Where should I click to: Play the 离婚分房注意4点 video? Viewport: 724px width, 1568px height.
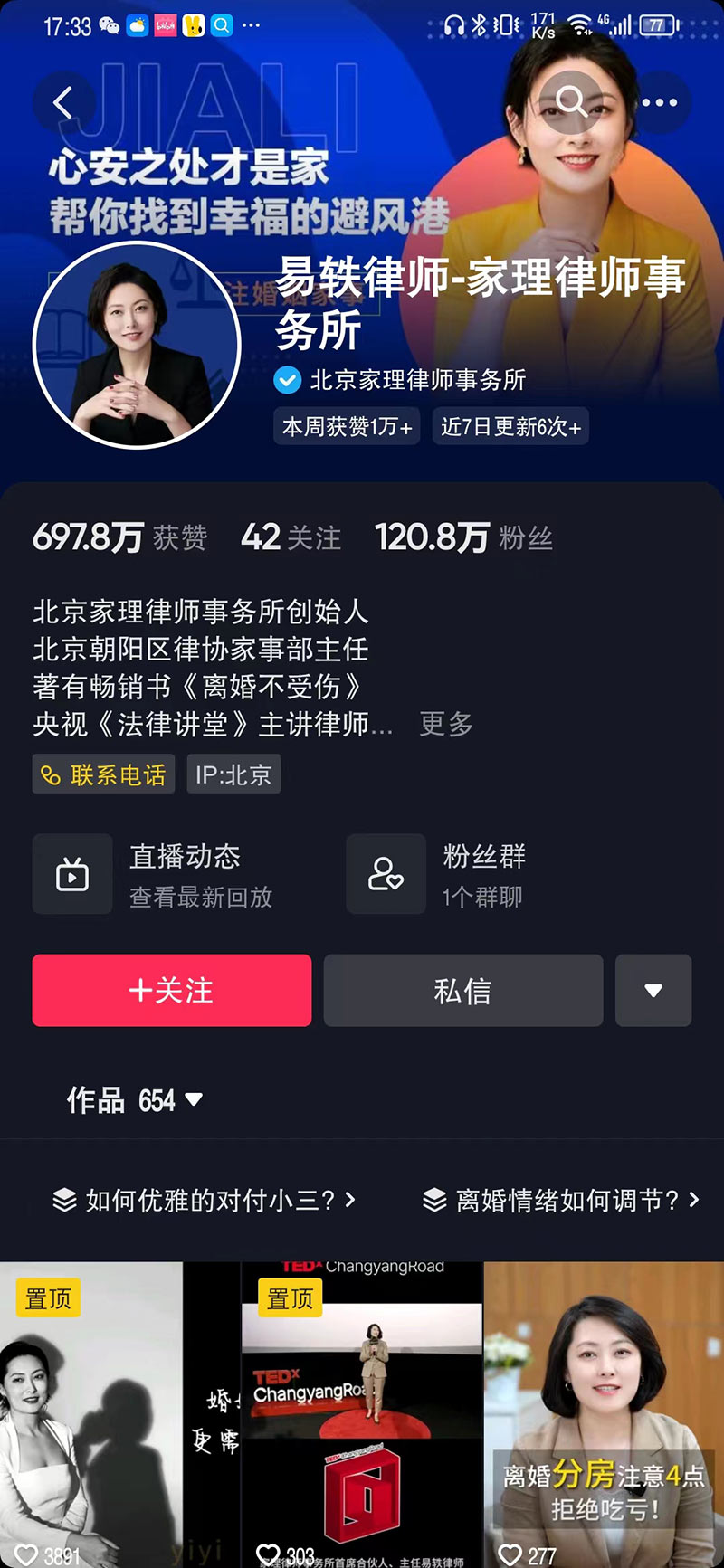coord(604,1416)
